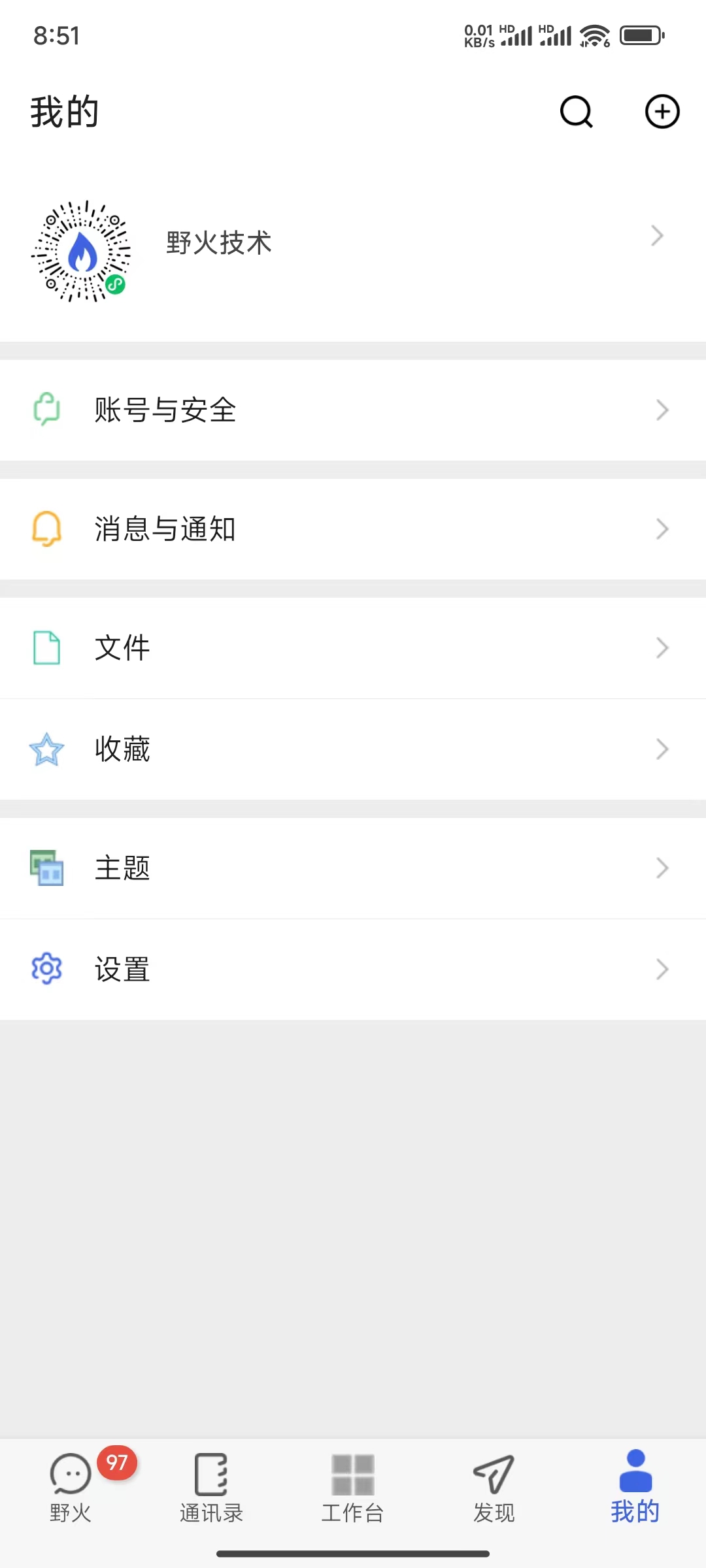
Task: Open 主题 theme options
Action: coord(353,868)
